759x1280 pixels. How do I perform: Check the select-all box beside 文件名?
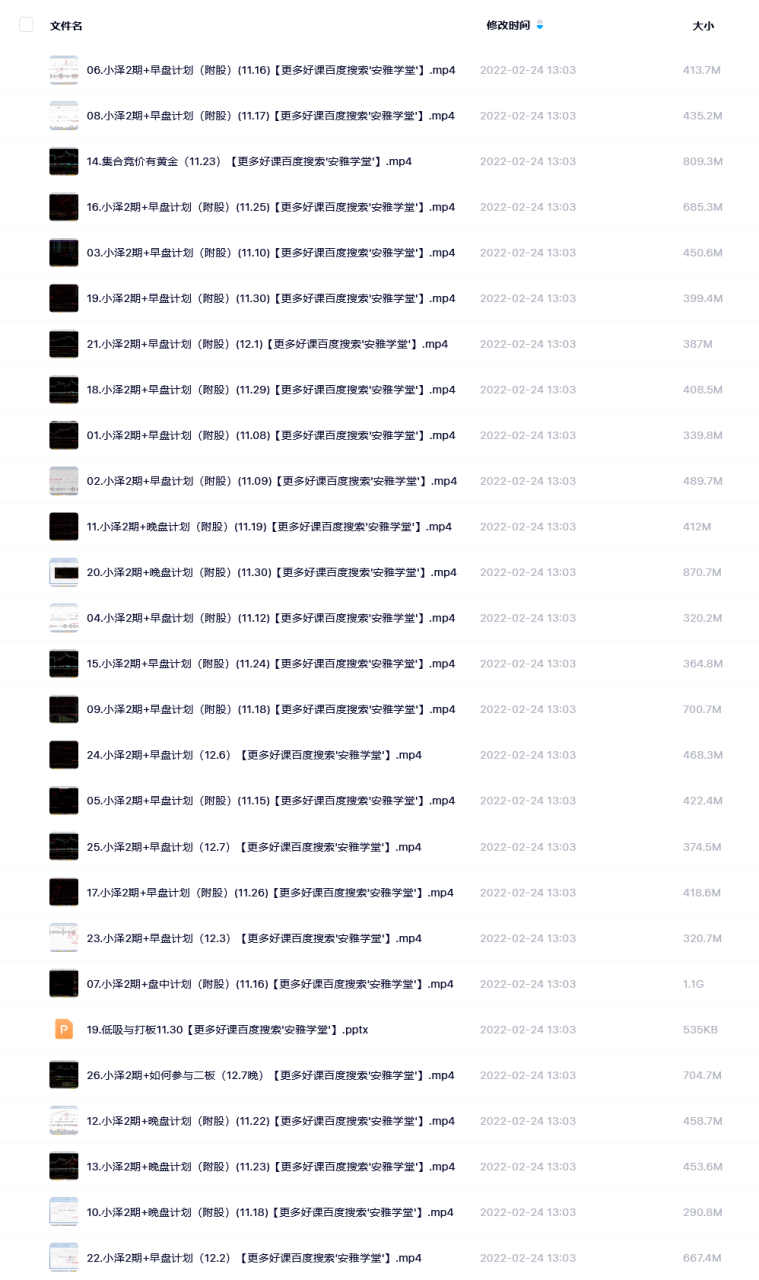click(x=26, y=25)
